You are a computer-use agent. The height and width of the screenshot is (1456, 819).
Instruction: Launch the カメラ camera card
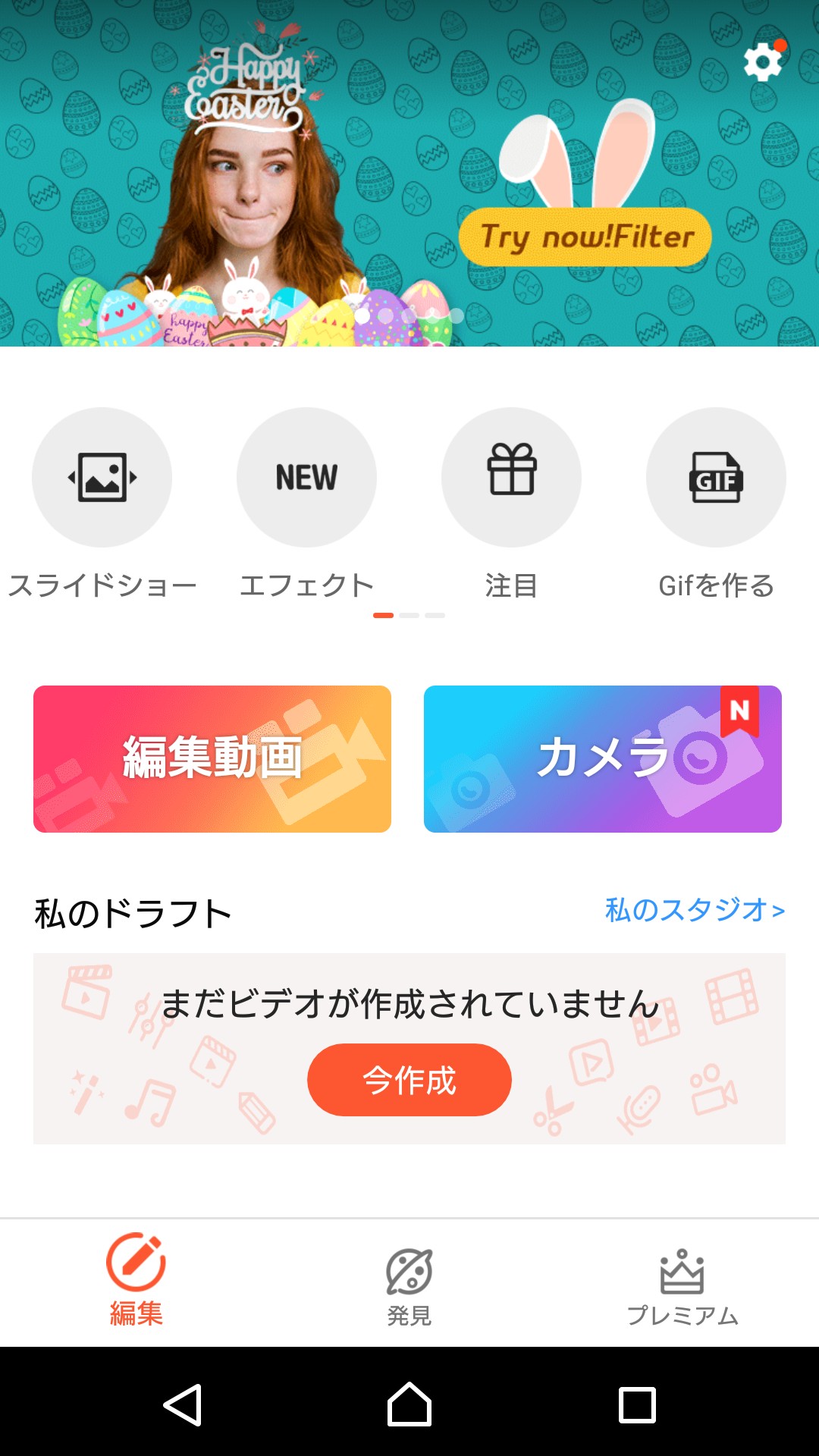click(602, 759)
